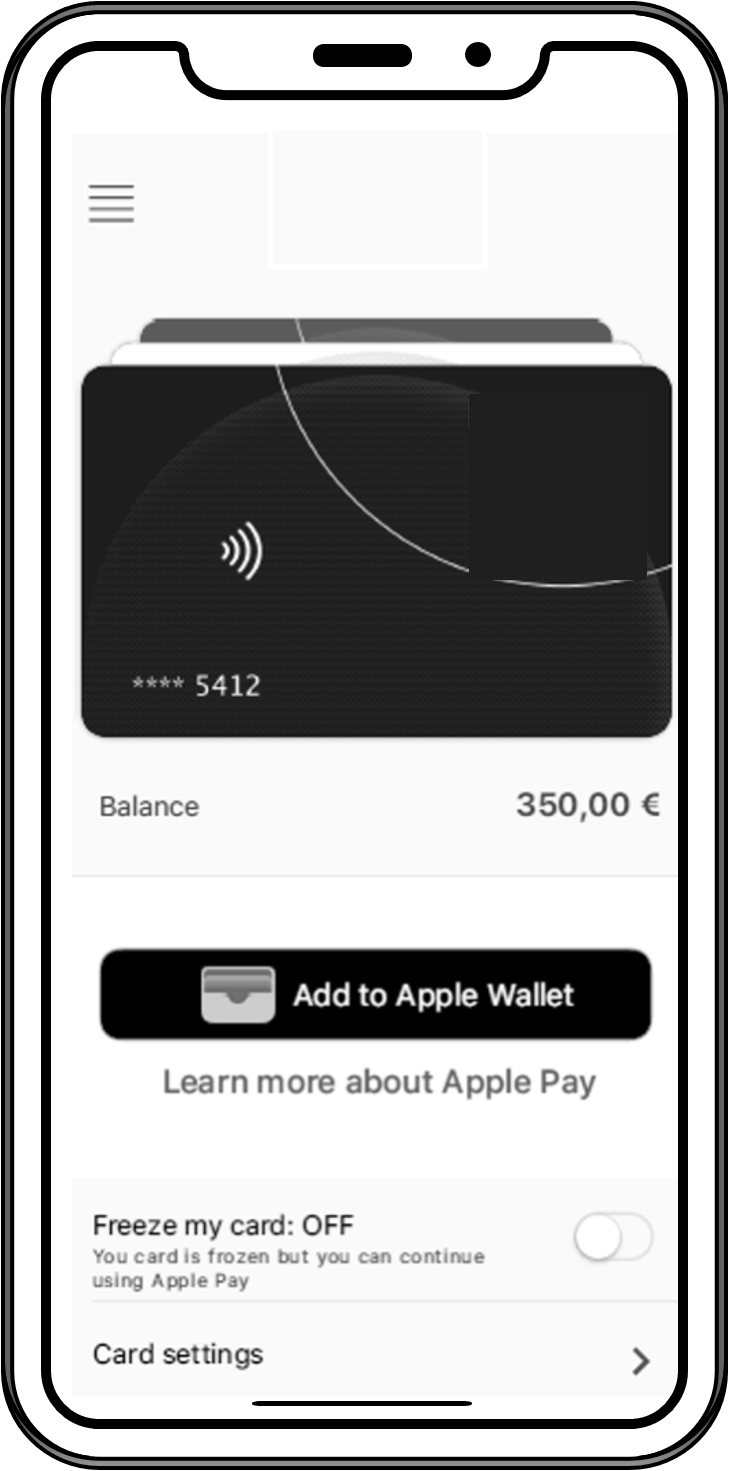Tap Add to Apple Wallet
Image resolution: width=729 pixels, height=1471 pixels.
(x=376, y=995)
